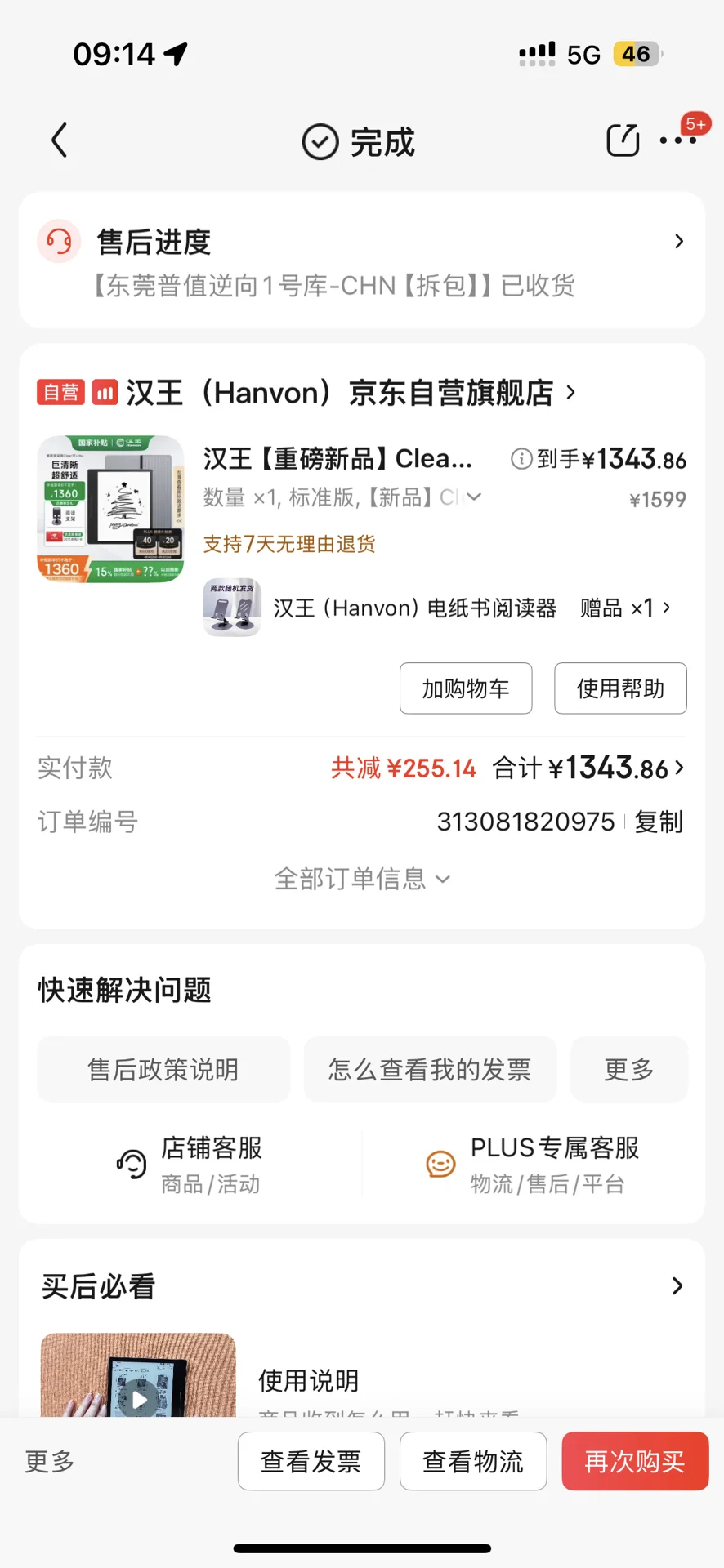
Task: Expand the product spec chevron beside 标准版
Action: (x=474, y=497)
